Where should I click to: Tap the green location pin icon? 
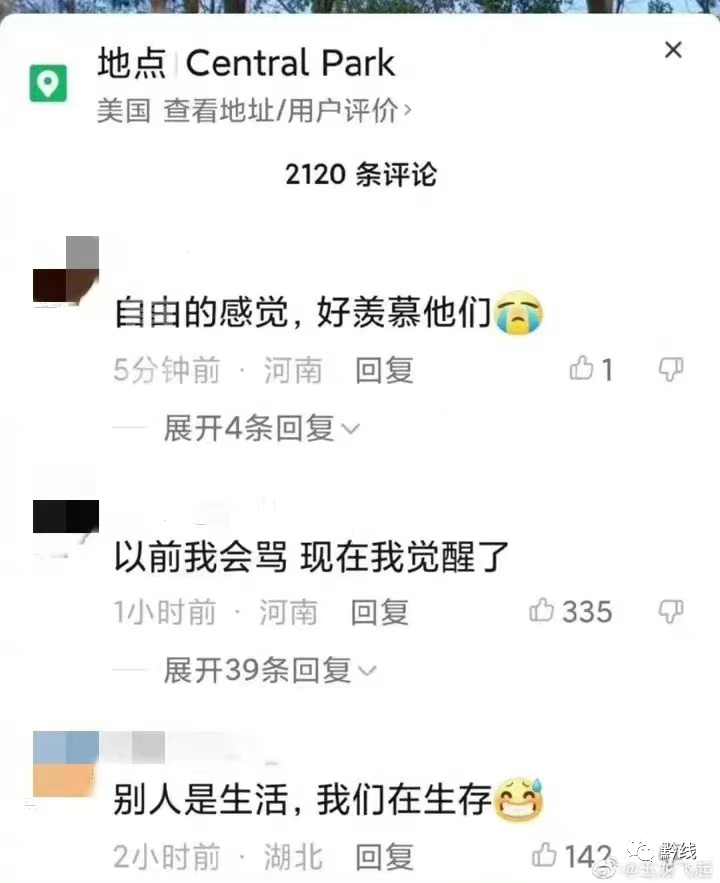(x=48, y=83)
